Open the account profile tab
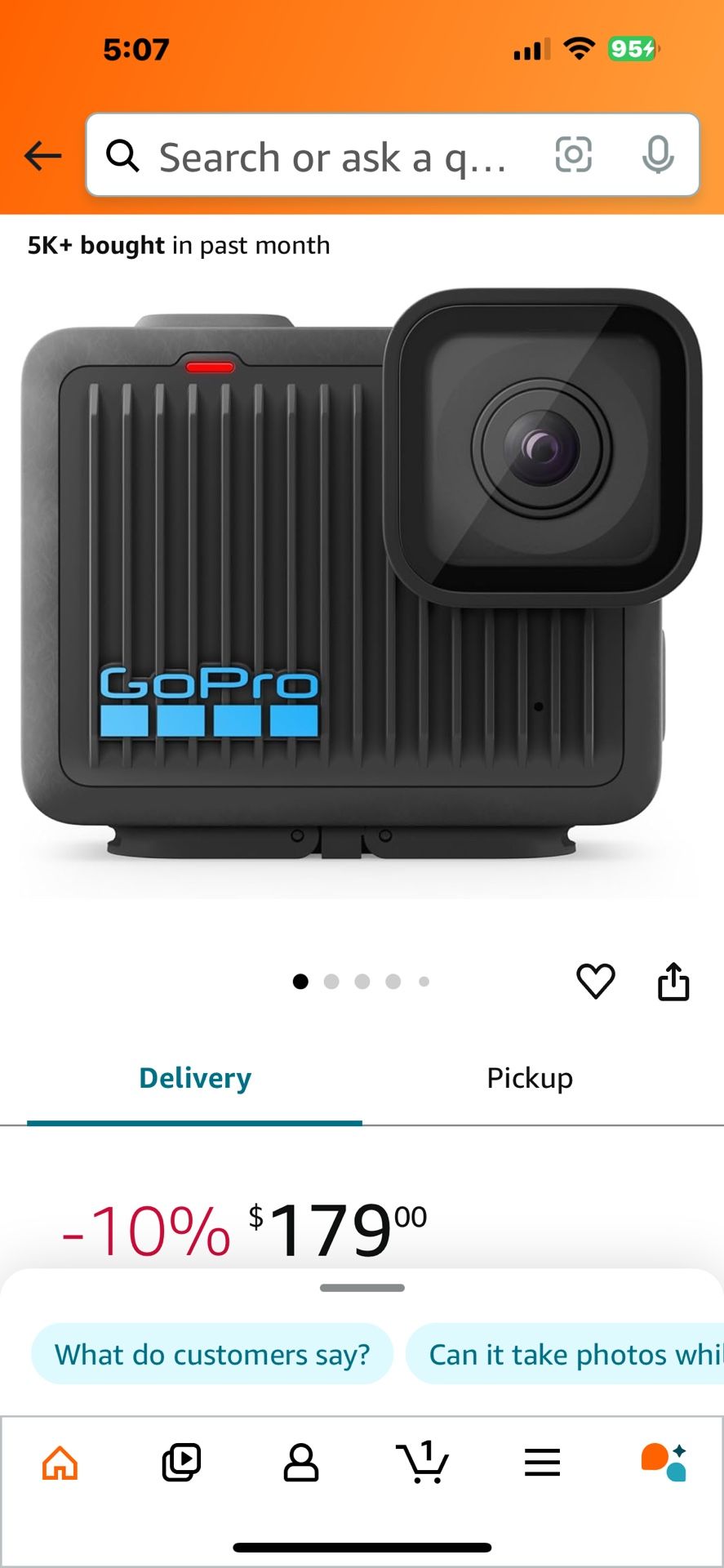Image resolution: width=724 pixels, height=1568 pixels. click(x=301, y=1462)
